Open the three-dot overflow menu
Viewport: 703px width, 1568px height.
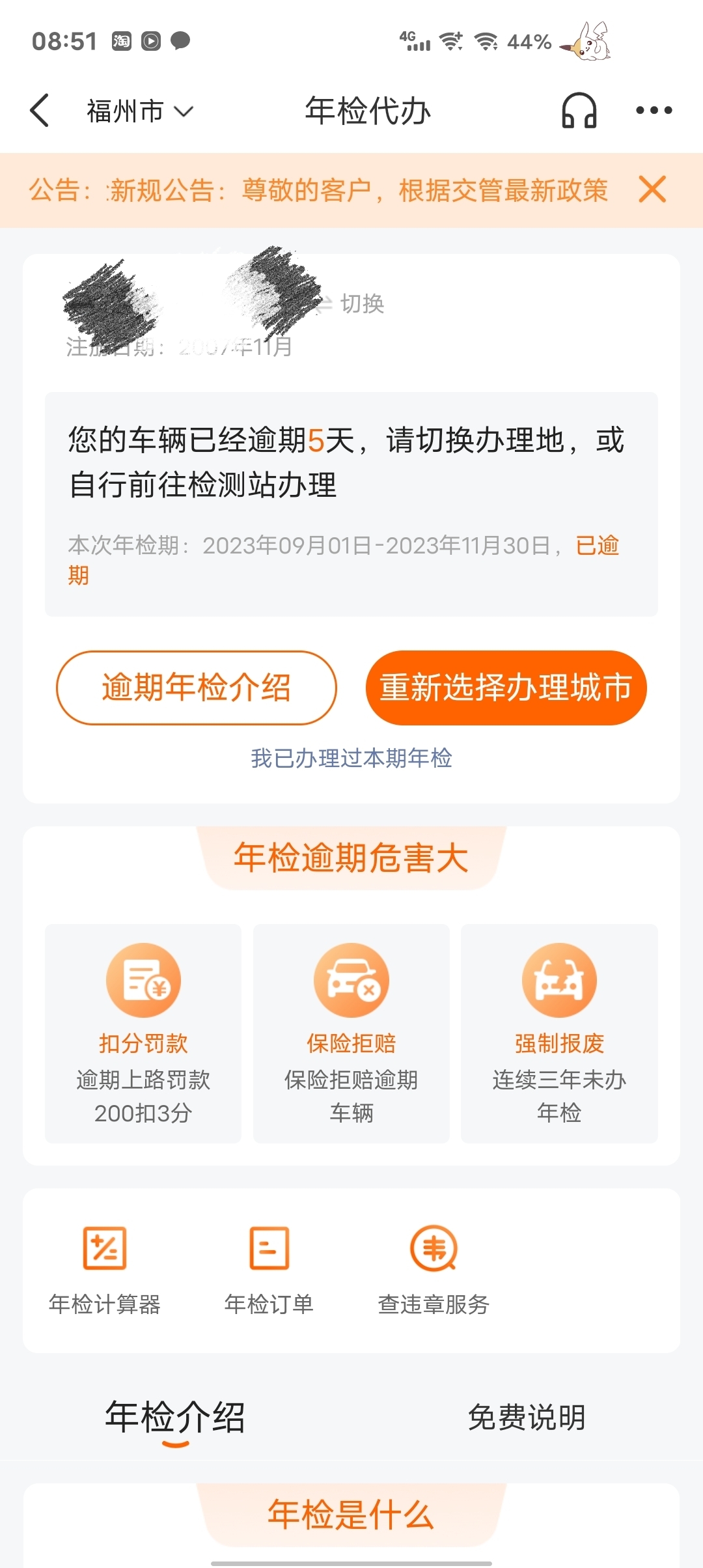tap(654, 110)
